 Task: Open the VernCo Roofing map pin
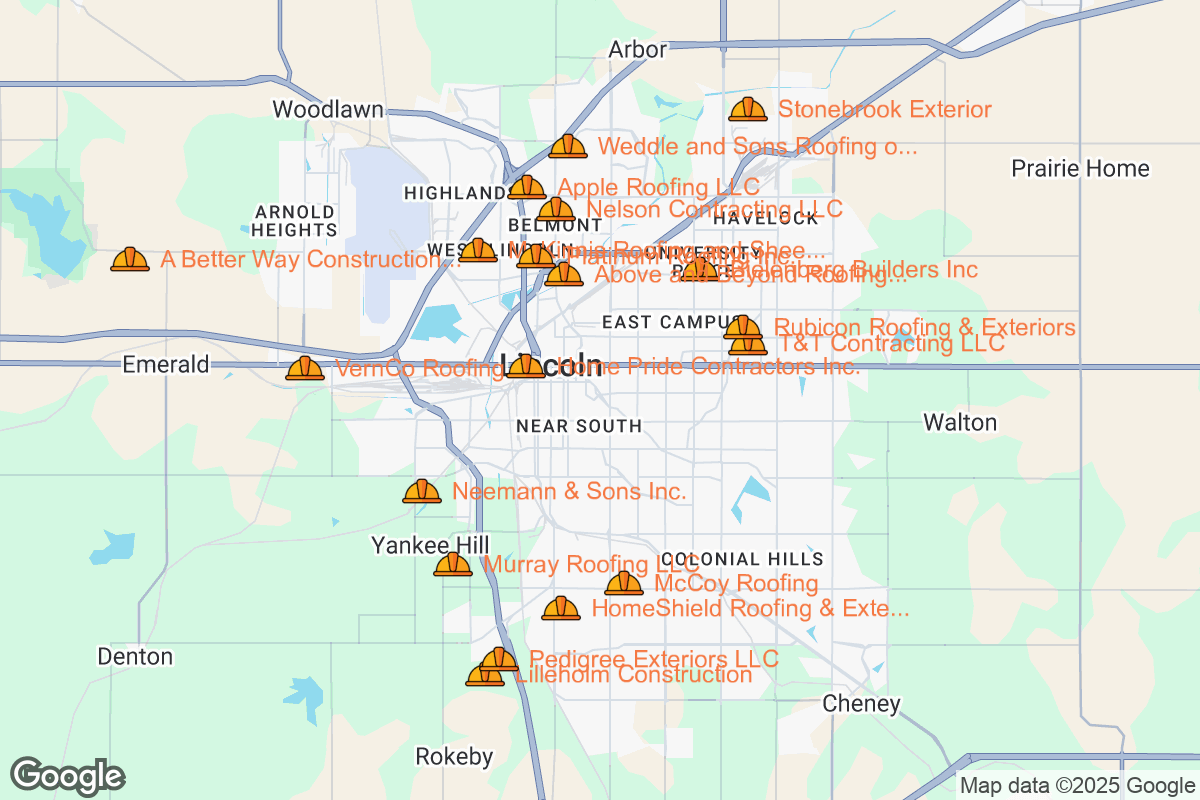(x=305, y=369)
